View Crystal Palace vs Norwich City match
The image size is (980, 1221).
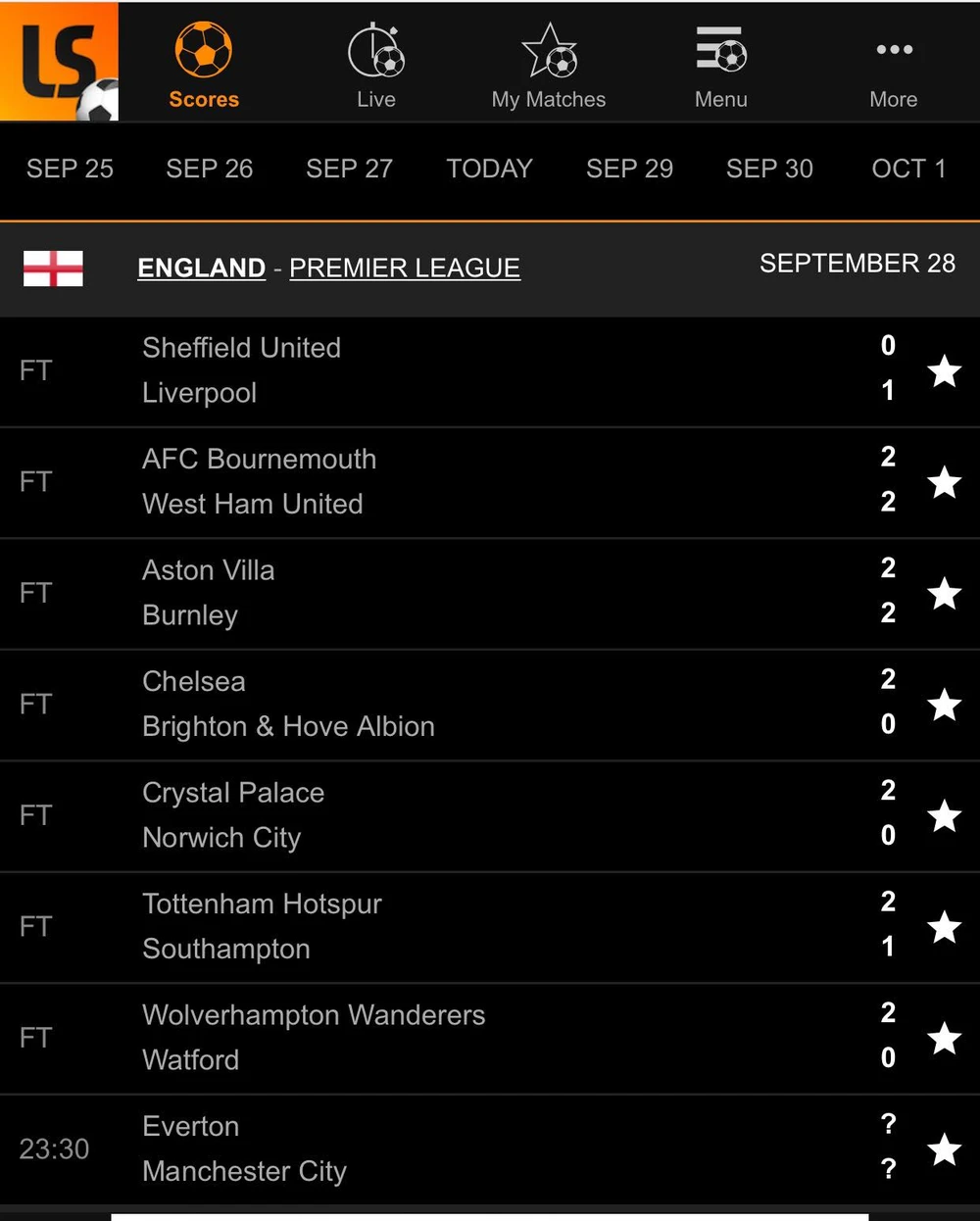(441, 815)
